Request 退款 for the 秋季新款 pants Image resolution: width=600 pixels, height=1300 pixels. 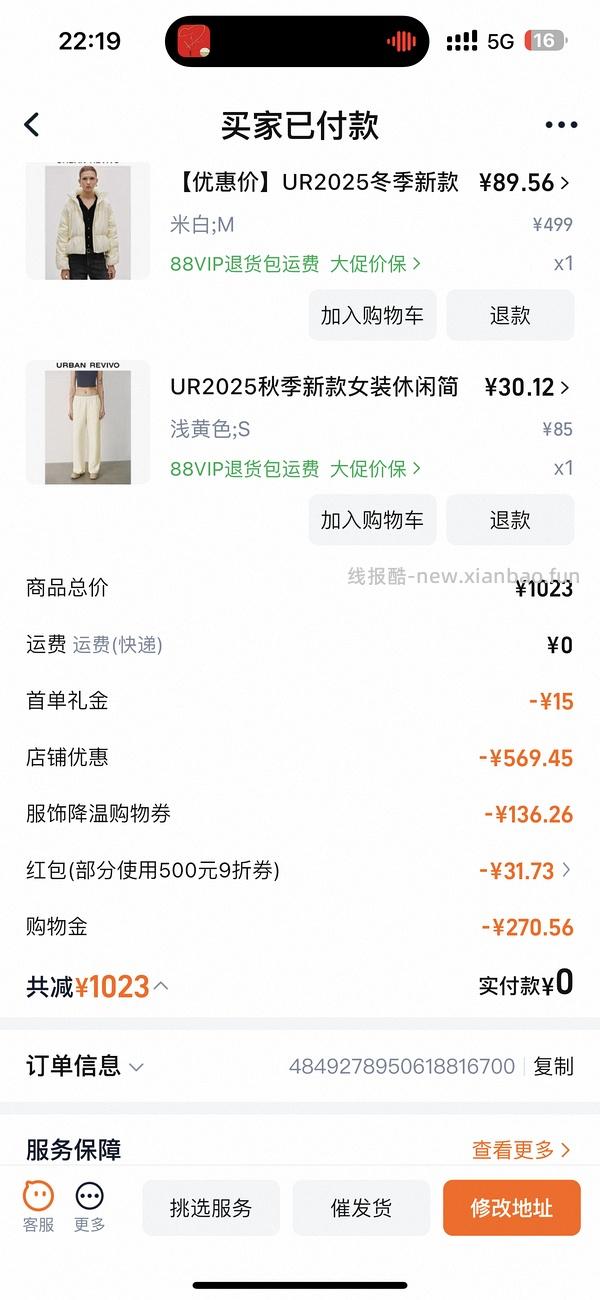(510, 520)
